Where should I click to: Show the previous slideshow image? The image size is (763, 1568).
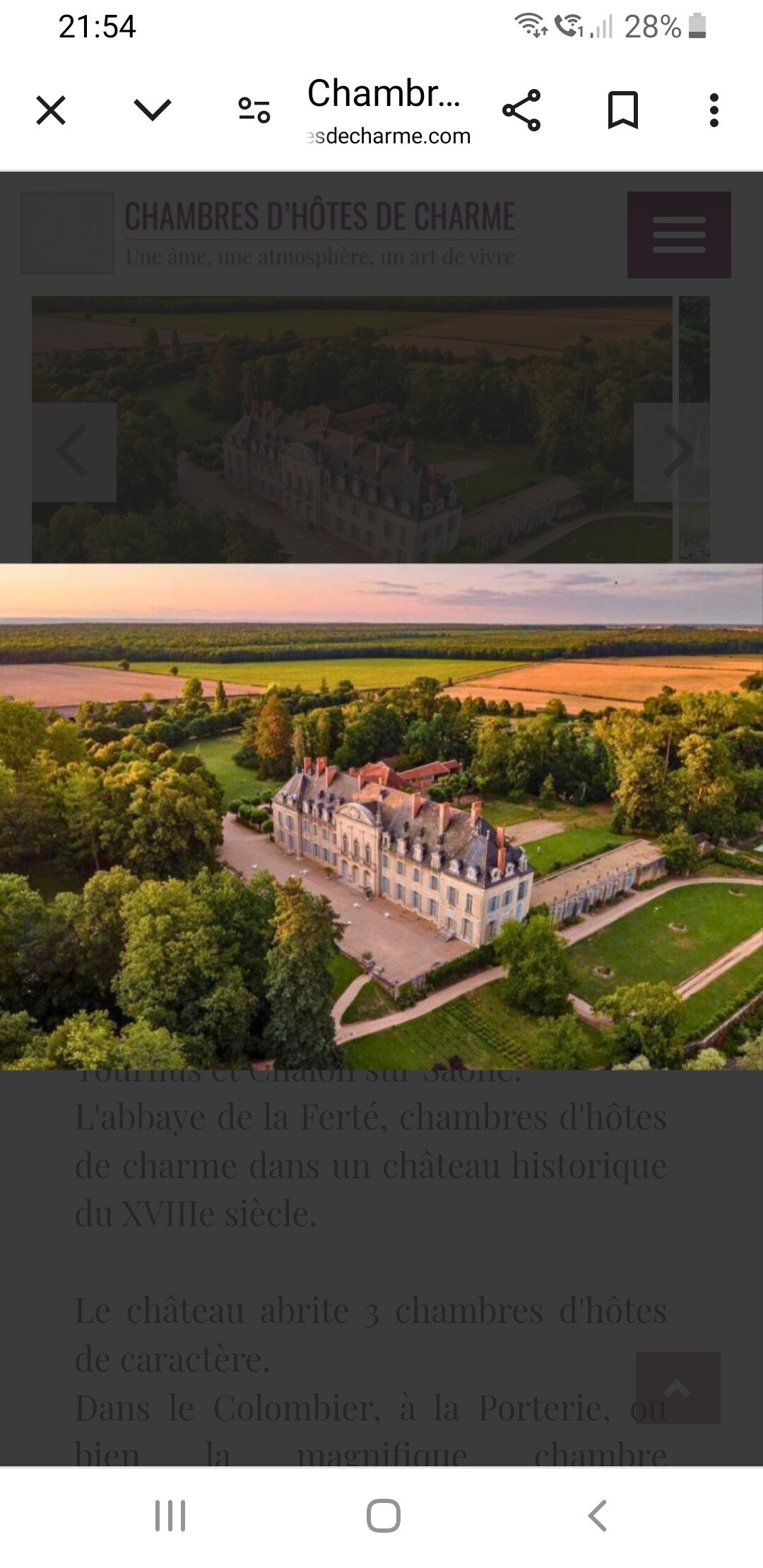tap(74, 452)
